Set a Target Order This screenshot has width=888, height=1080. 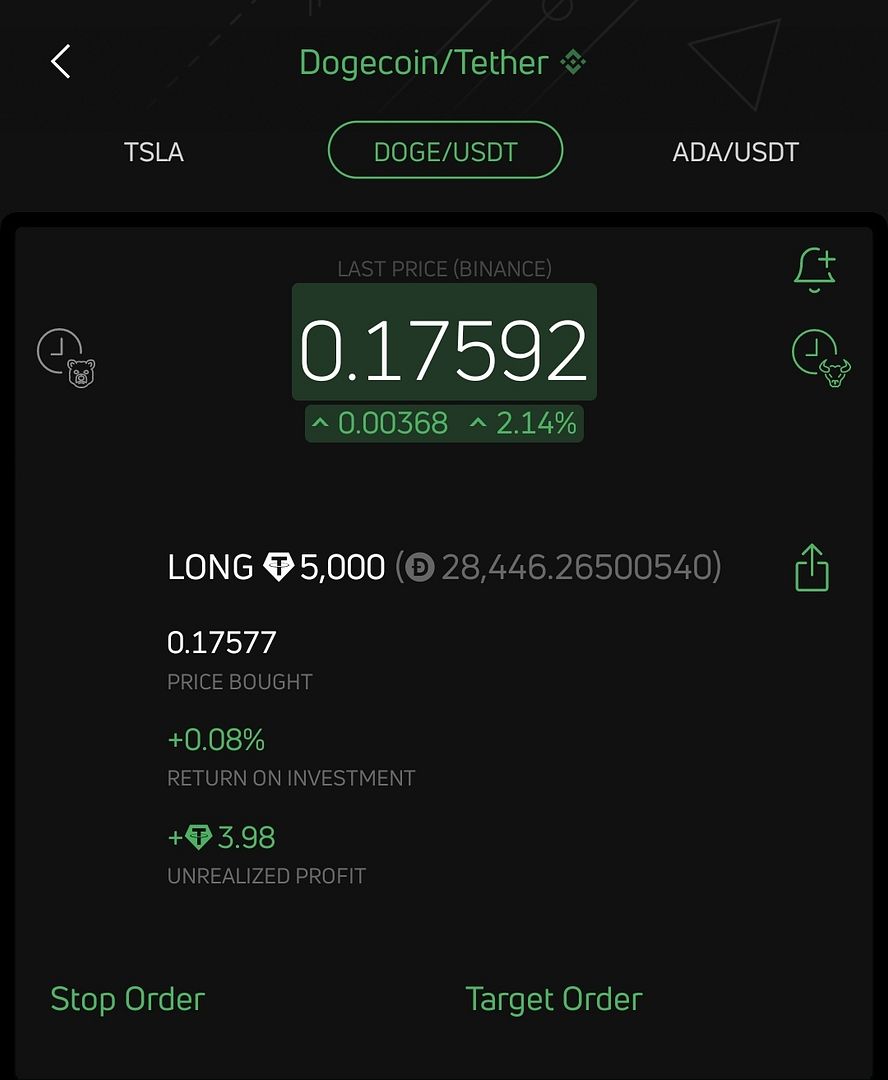(x=554, y=999)
